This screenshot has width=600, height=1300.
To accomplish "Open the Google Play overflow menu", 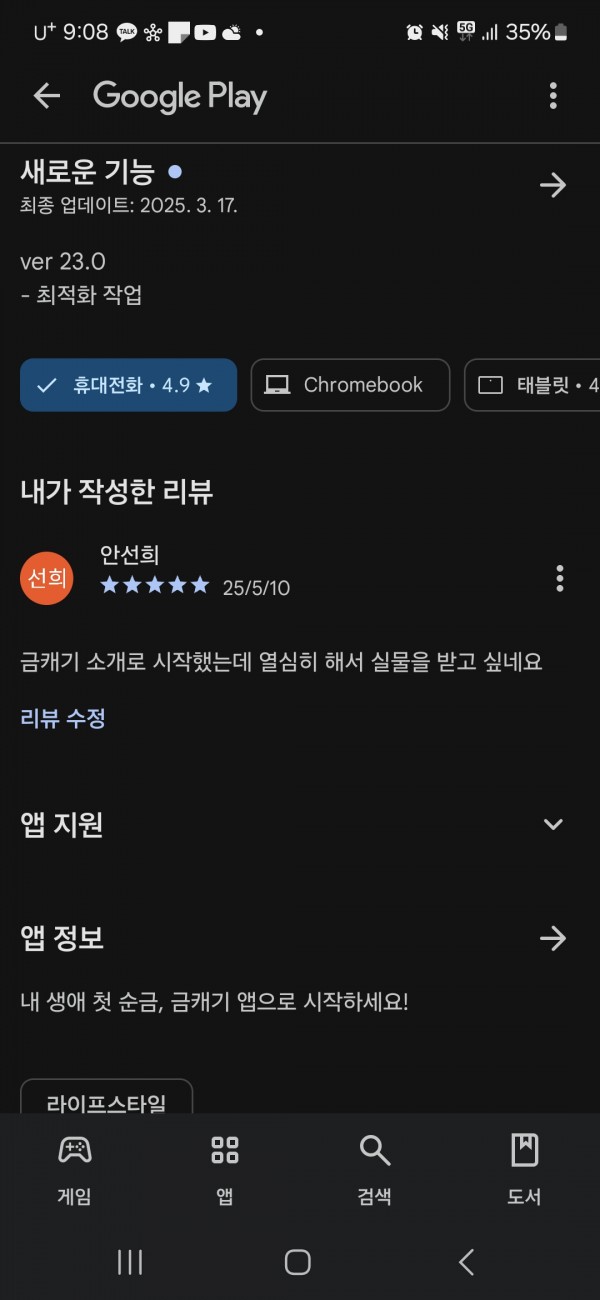I will tap(553, 96).
